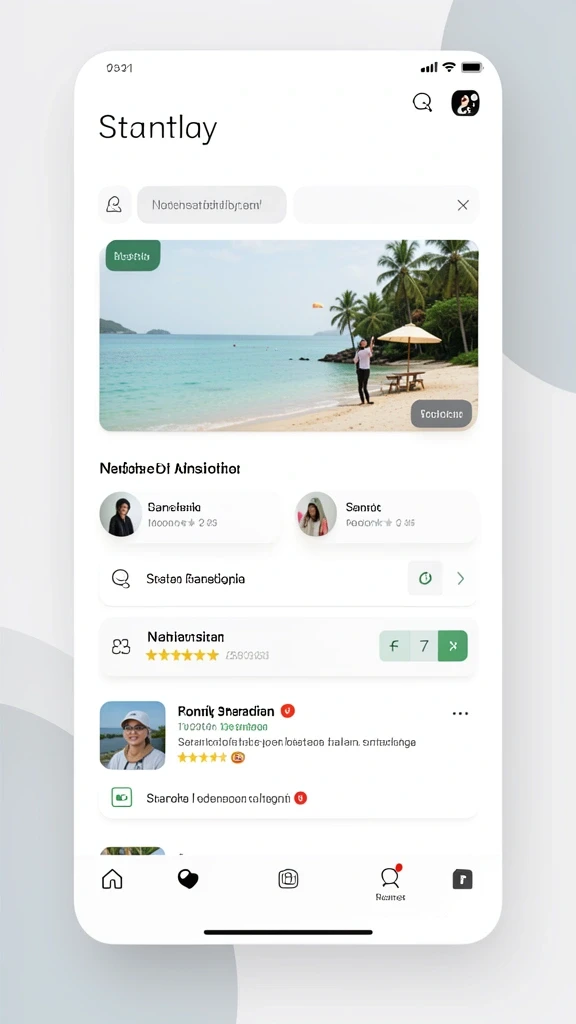Open the Sanelenia profile card

190,515
